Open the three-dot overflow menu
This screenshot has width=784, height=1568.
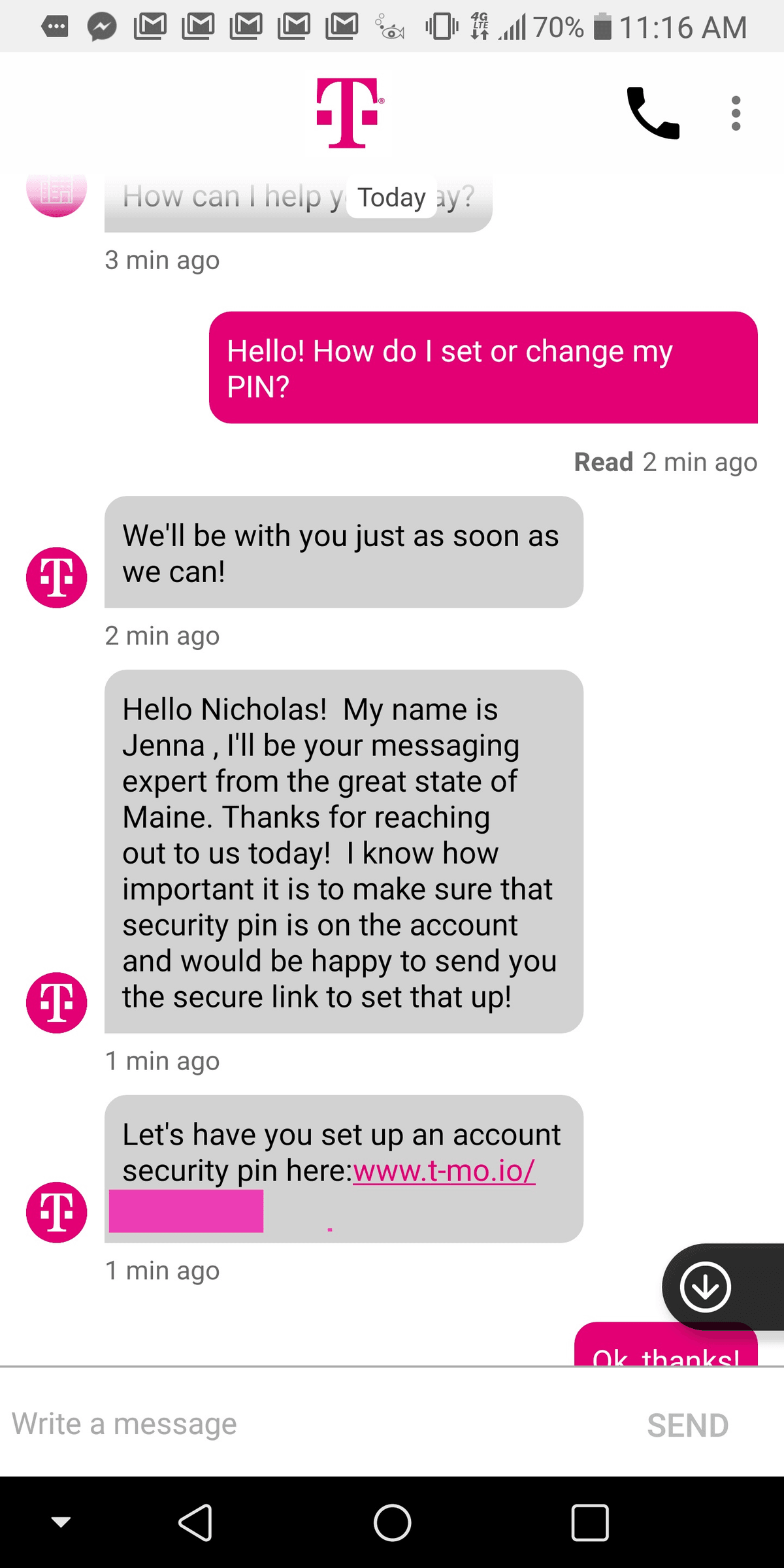736,113
